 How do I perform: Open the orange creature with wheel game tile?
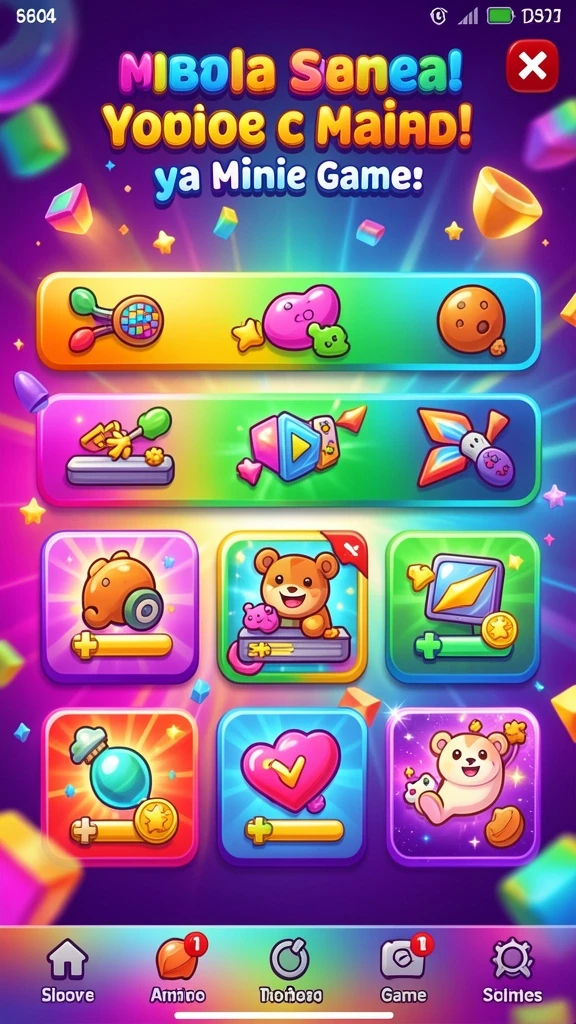coord(120,607)
